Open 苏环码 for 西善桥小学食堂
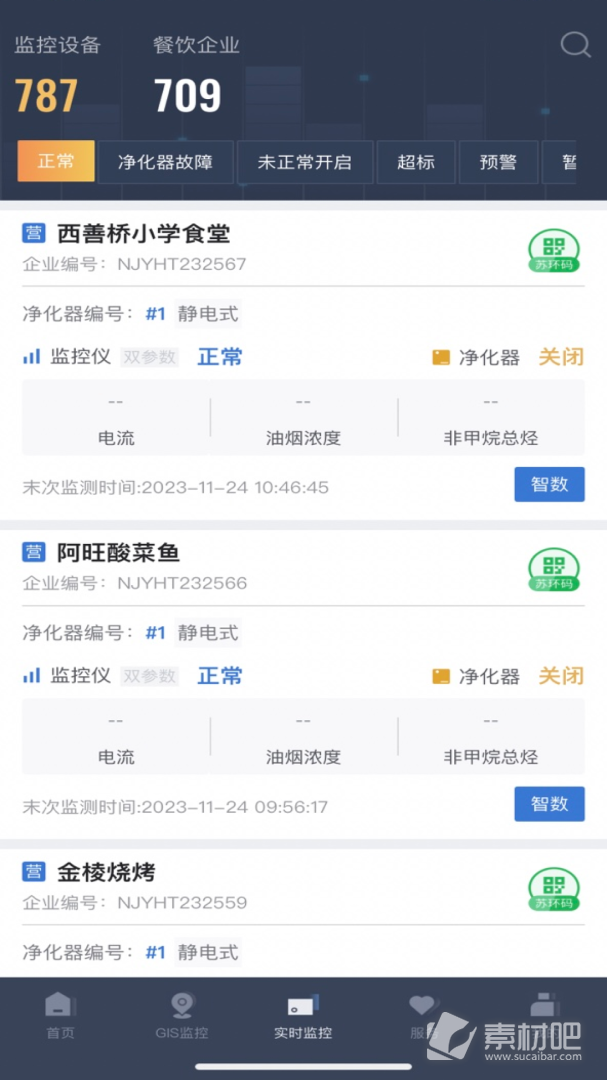The width and height of the screenshot is (607, 1080). pyautogui.click(x=554, y=251)
